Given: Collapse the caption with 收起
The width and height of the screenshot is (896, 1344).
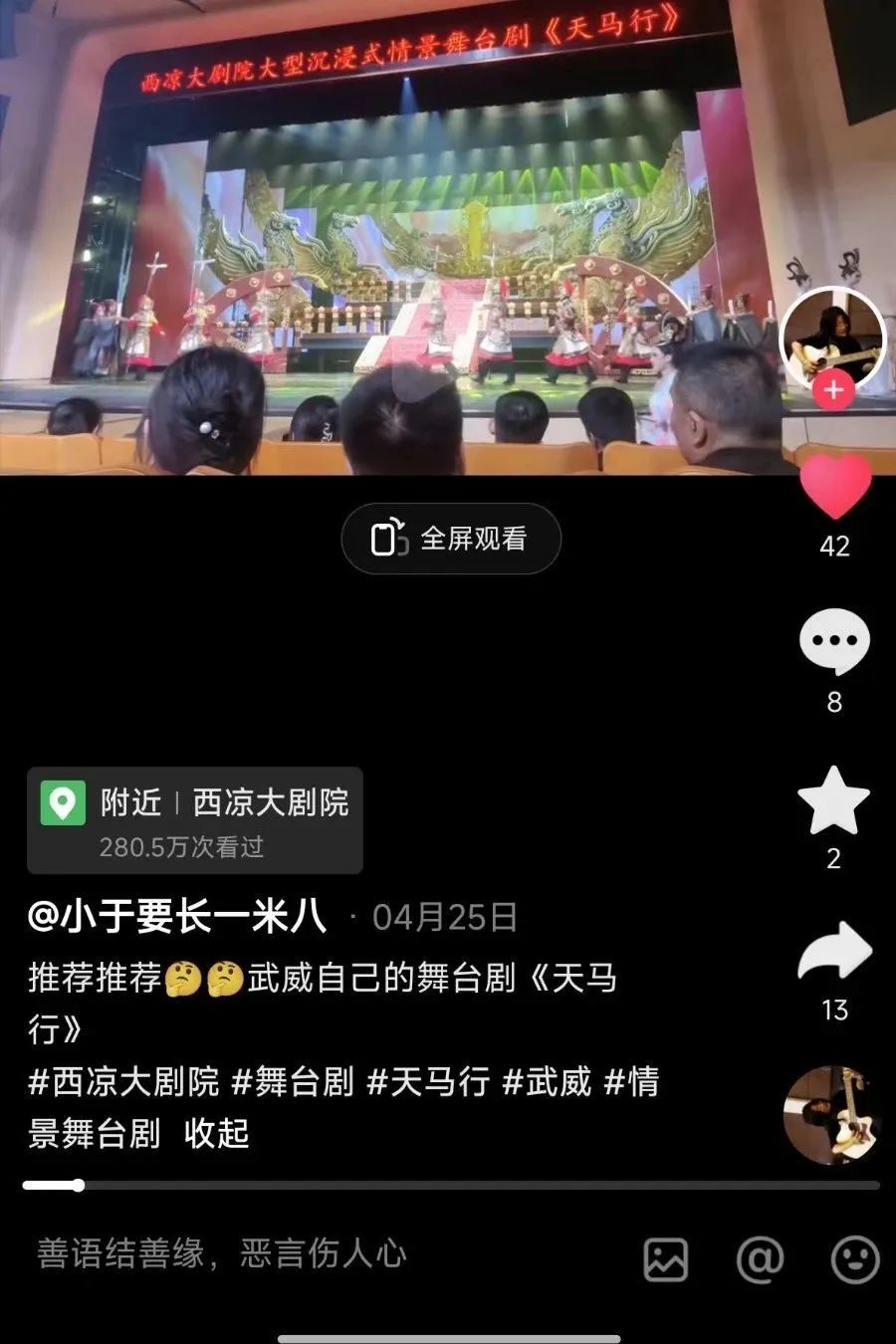Looking at the screenshot, I should [x=216, y=1133].
